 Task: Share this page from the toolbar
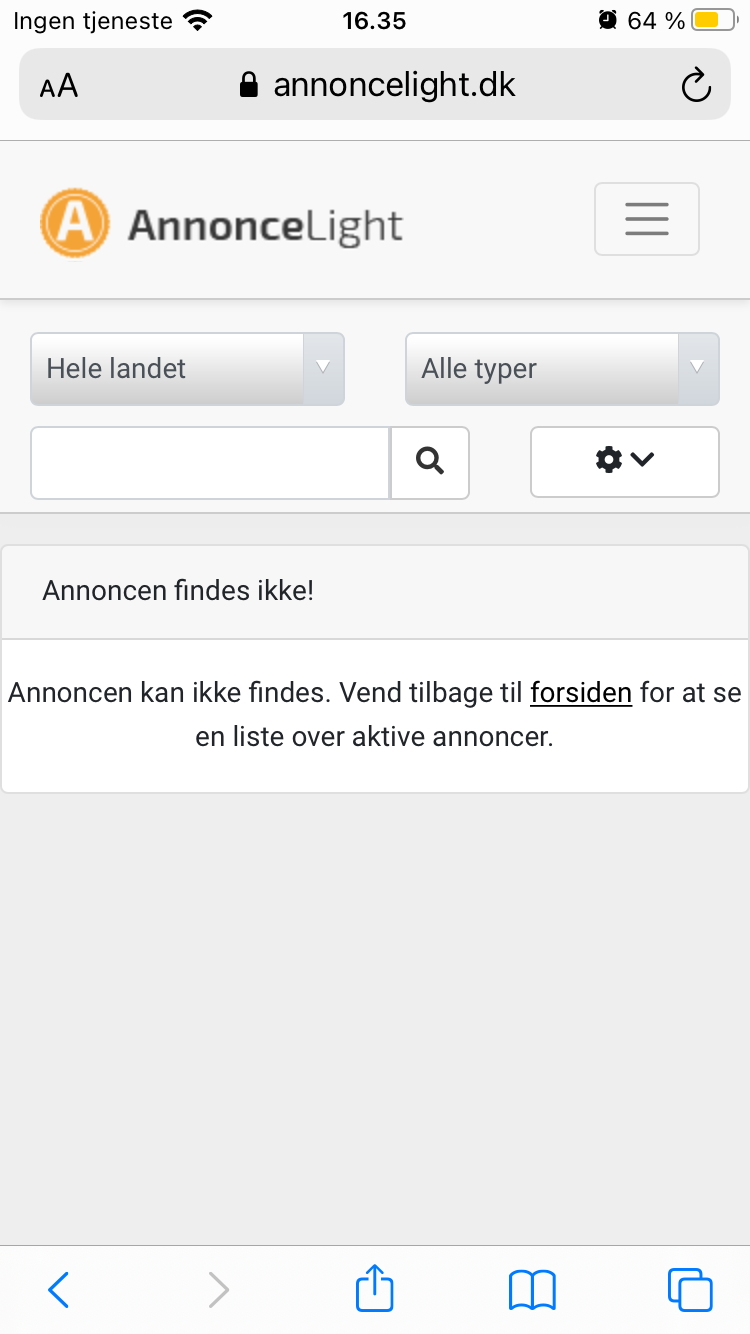[x=375, y=1288]
